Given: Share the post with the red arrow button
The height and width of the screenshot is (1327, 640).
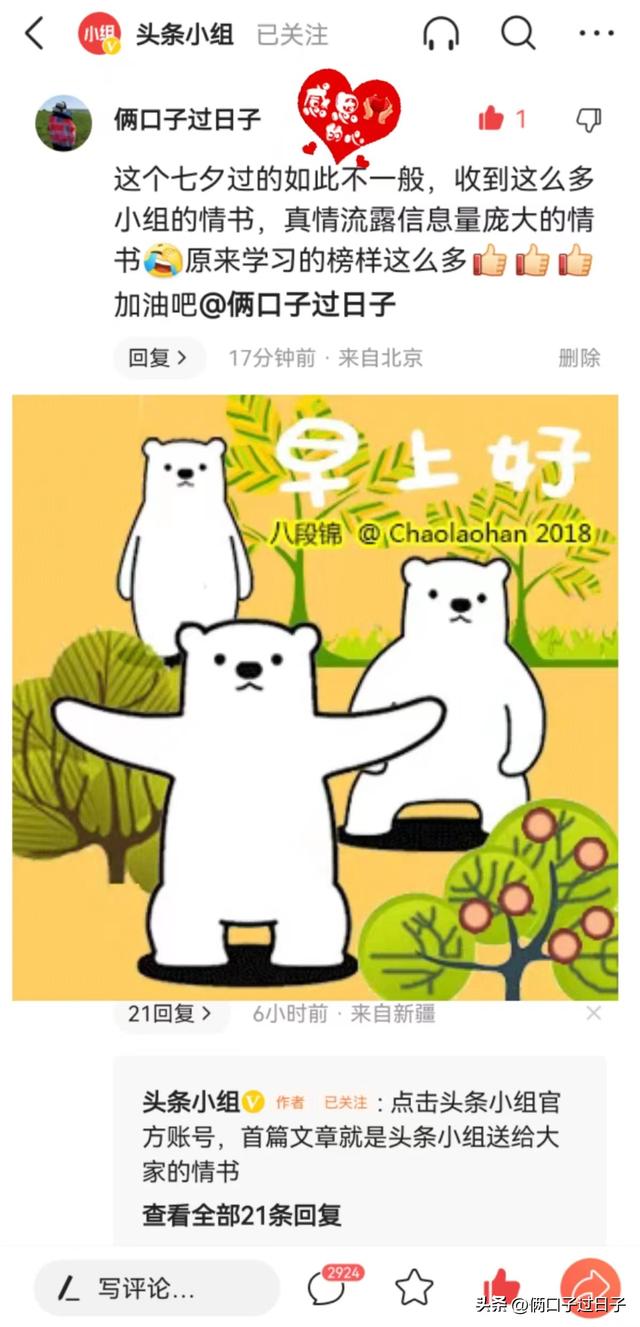Looking at the screenshot, I should pos(590,1287).
